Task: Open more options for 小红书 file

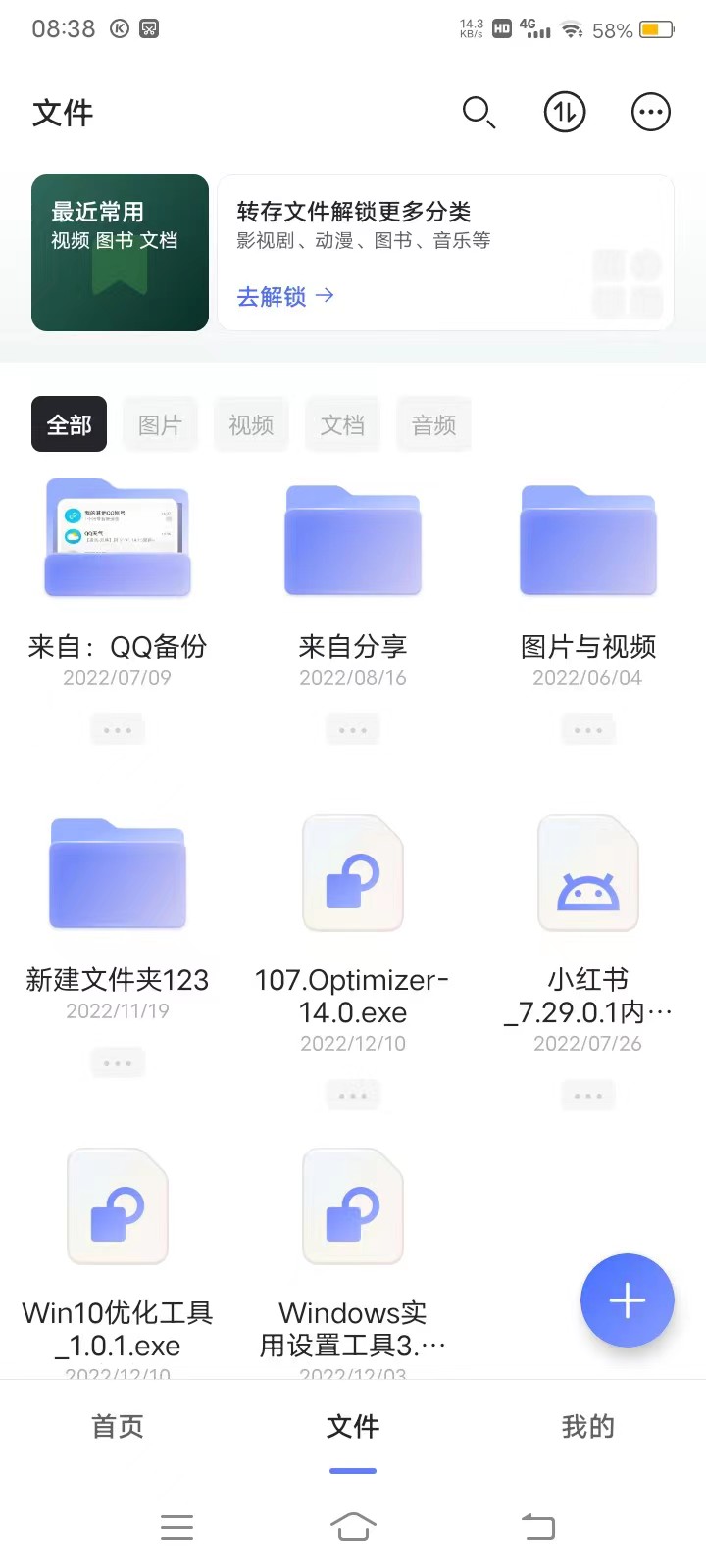Action: pyautogui.click(x=588, y=1096)
